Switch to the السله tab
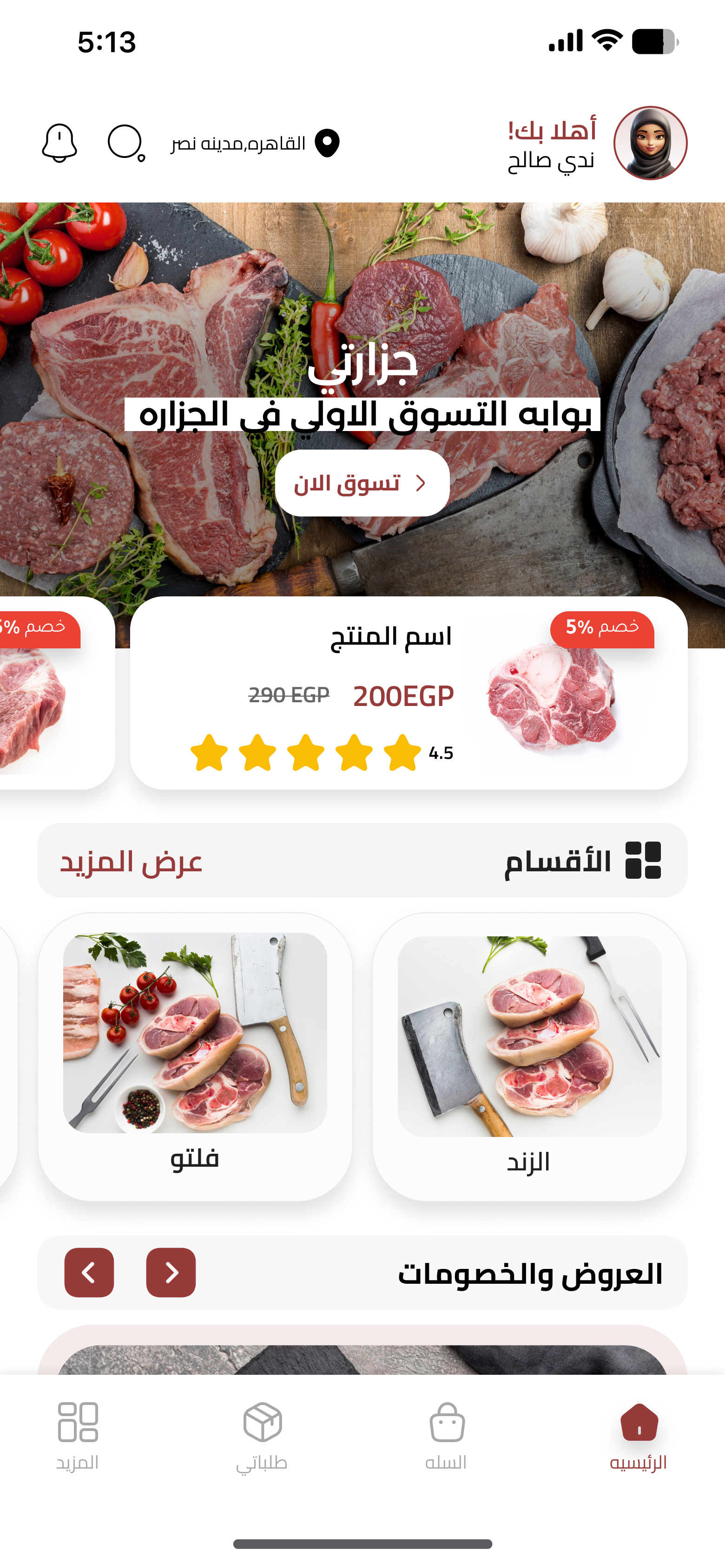The width and height of the screenshot is (725, 1568). (447, 1437)
